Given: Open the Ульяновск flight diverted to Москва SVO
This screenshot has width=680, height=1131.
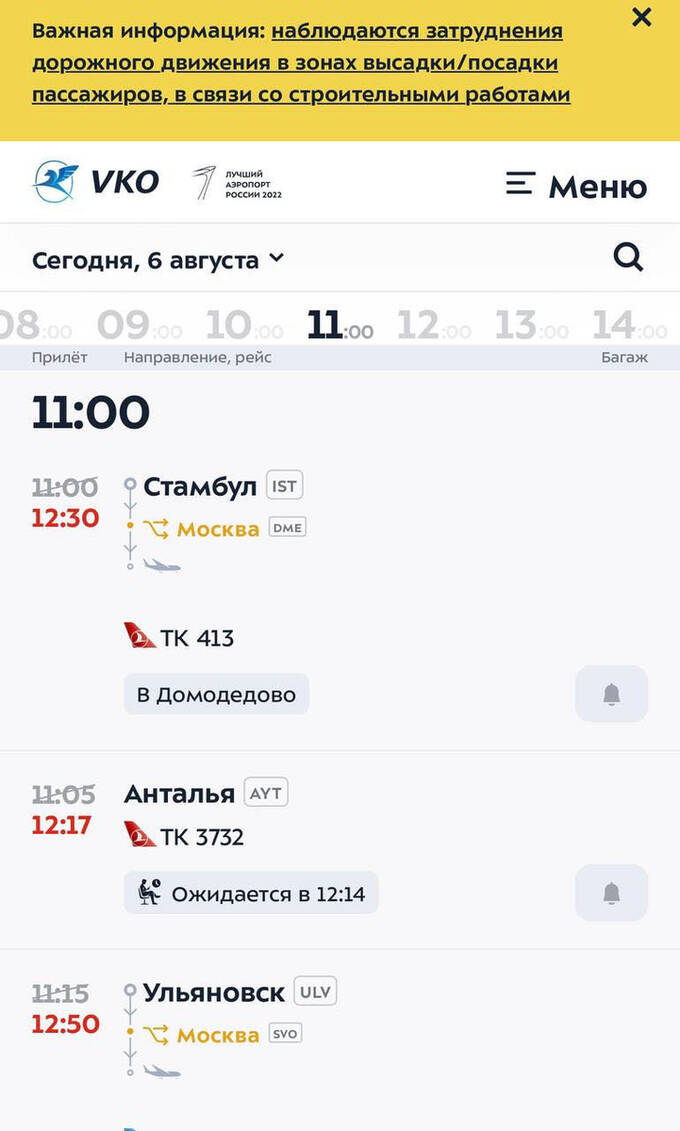Looking at the screenshot, I should (x=213, y=993).
